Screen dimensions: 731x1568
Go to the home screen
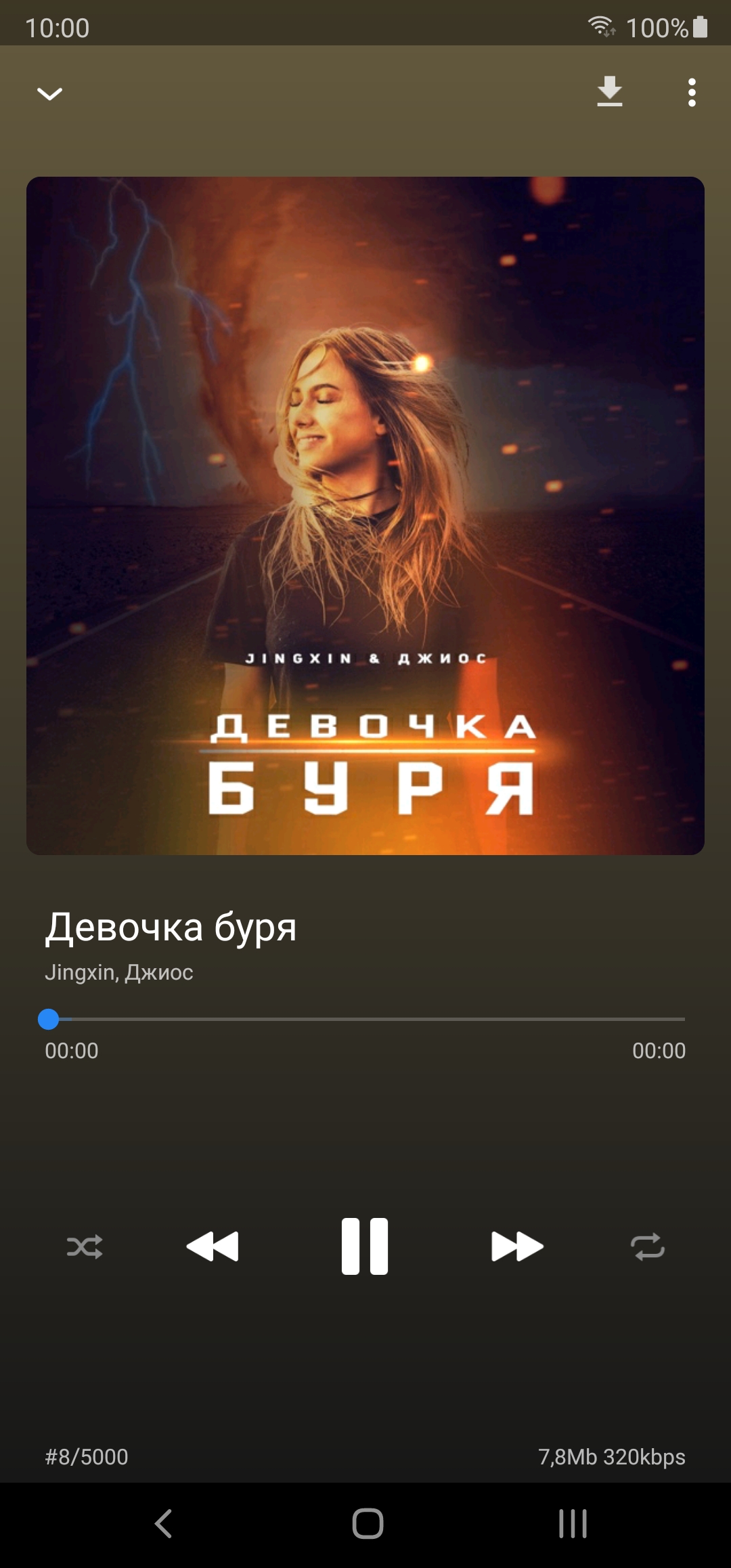click(x=368, y=1524)
